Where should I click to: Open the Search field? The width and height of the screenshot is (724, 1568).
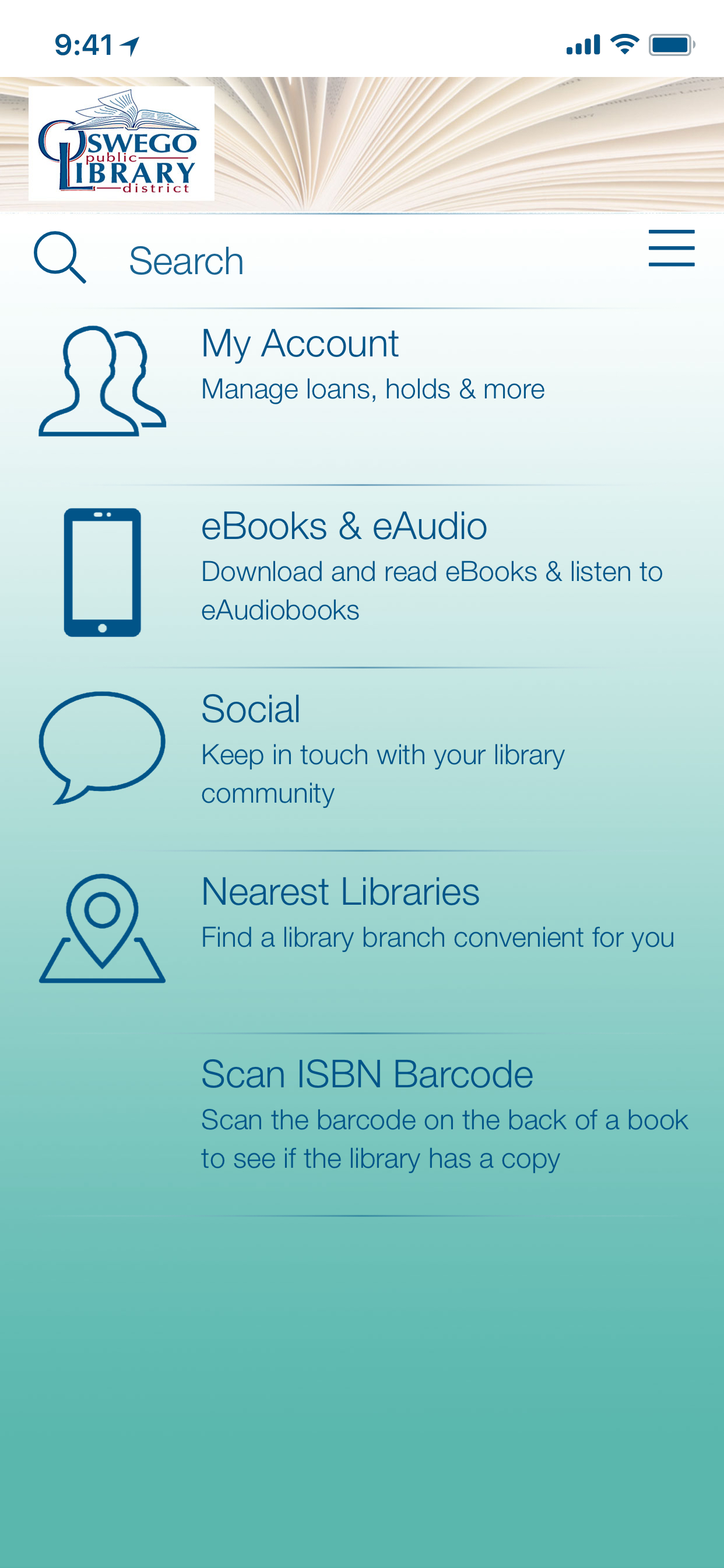pyautogui.click(x=186, y=261)
